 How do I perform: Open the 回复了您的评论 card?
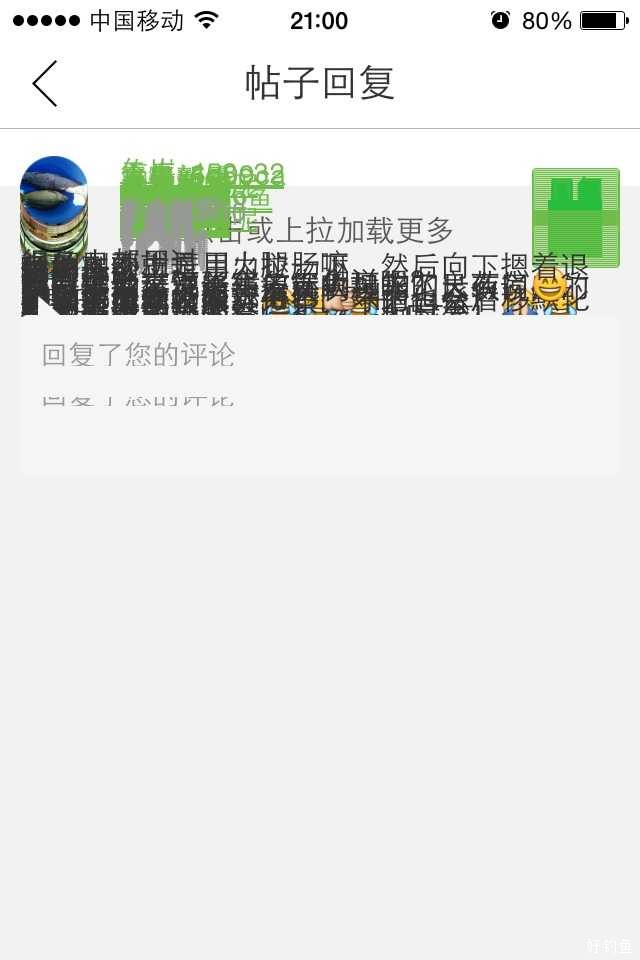click(x=319, y=394)
